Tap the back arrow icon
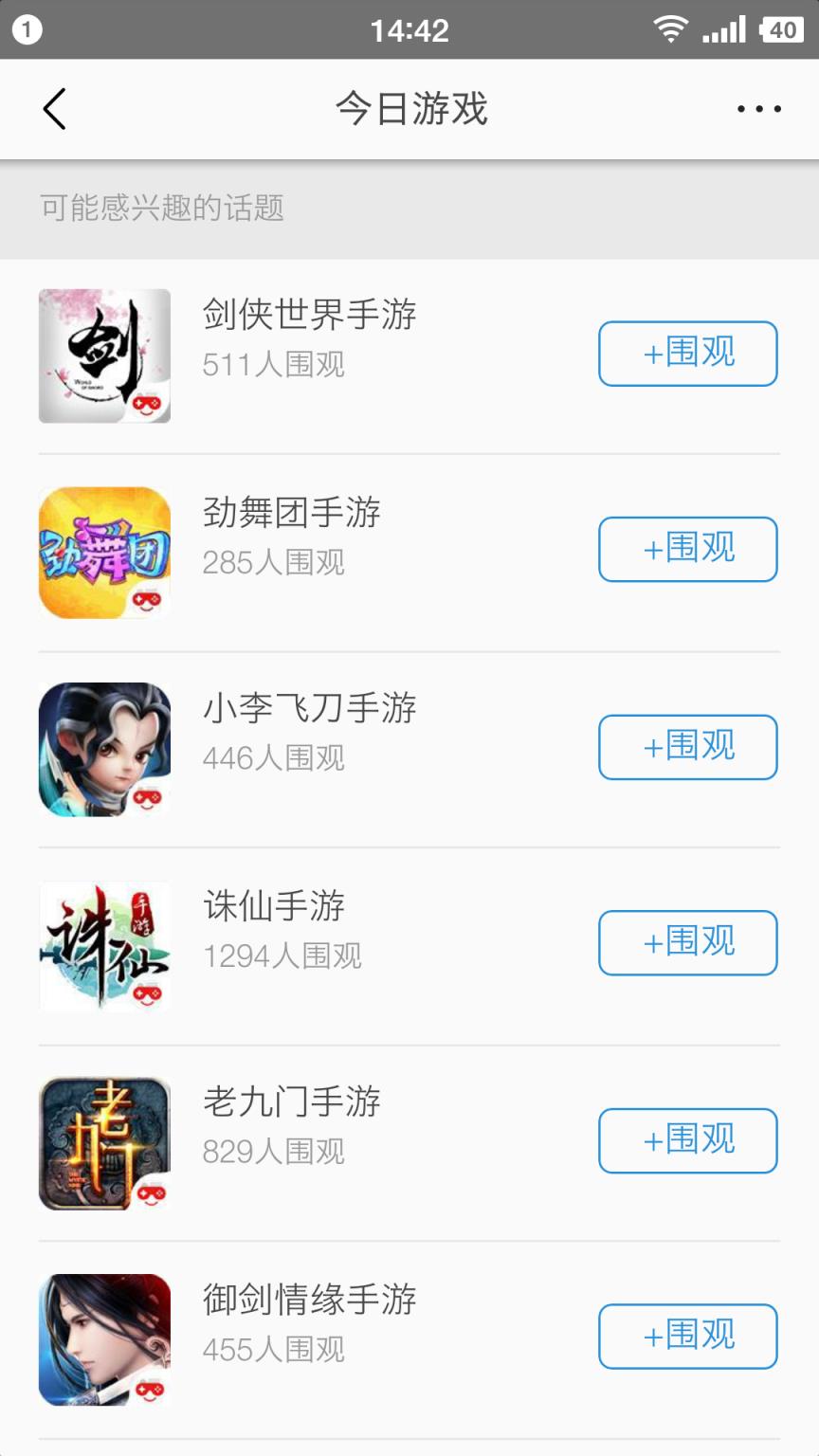Viewport: 819px width, 1456px height. coord(53,109)
